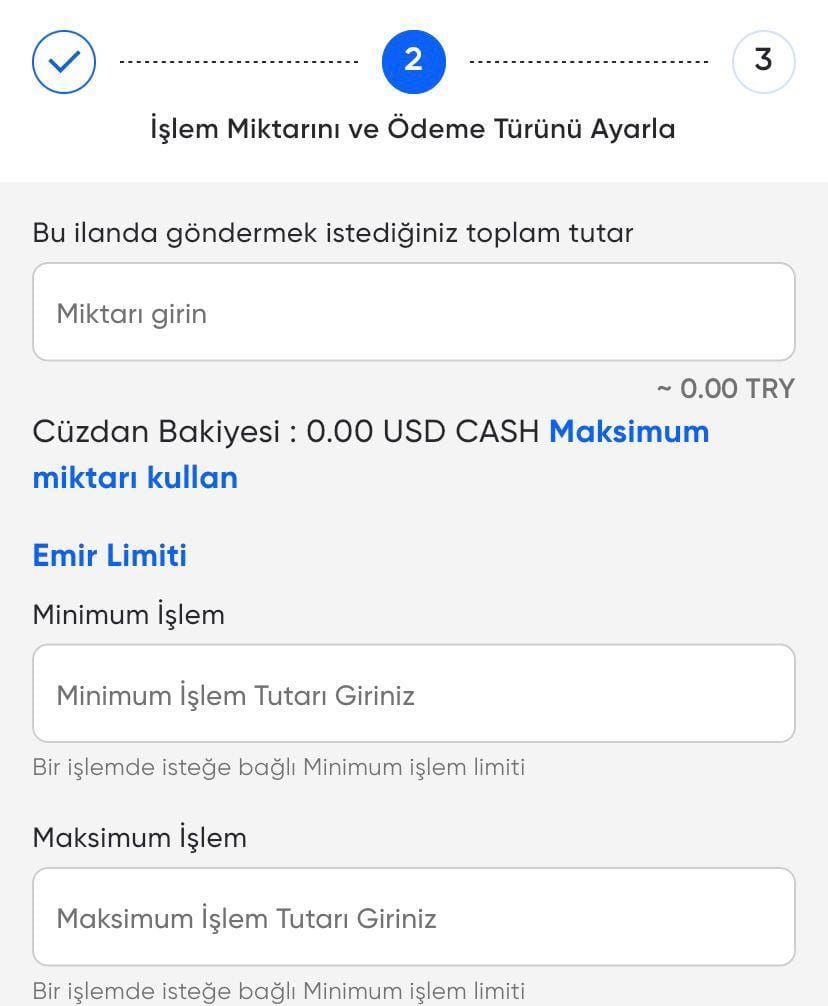Image resolution: width=828 pixels, height=1006 pixels.
Task: Click the 'Minimum İşlem Tutarı Giriniz' field
Action: pos(413,693)
